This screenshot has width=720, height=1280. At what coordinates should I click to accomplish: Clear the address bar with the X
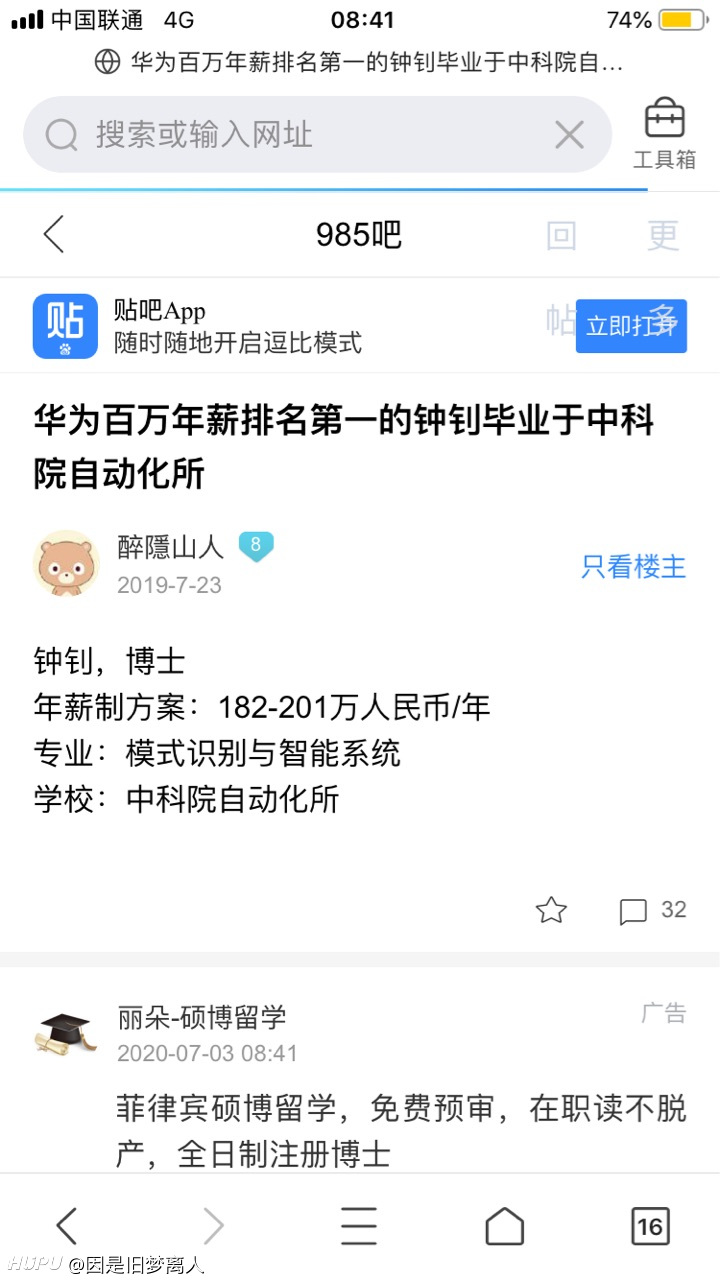tap(569, 134)
